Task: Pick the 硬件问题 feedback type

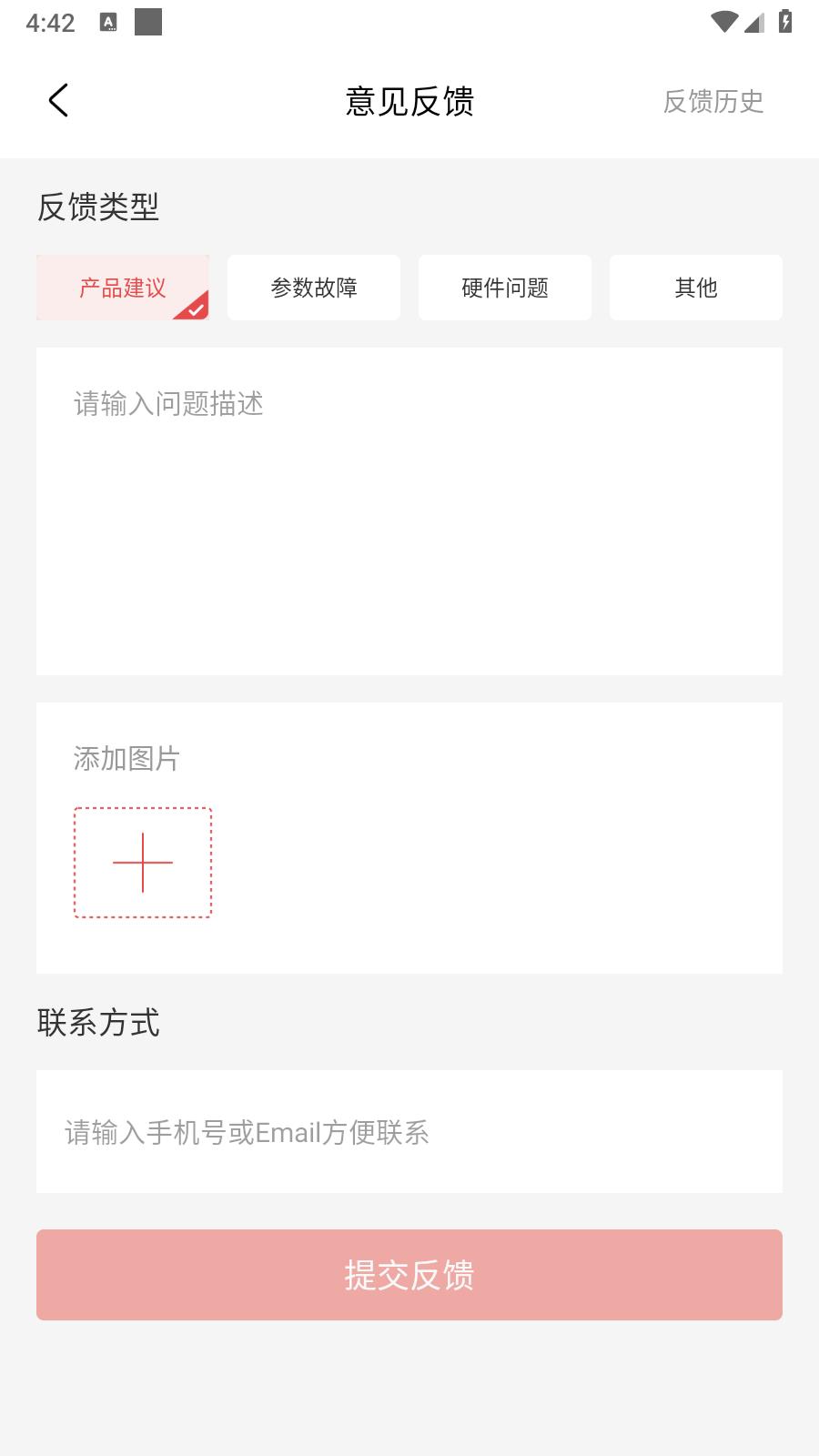Action: click(x=505, y=288)
